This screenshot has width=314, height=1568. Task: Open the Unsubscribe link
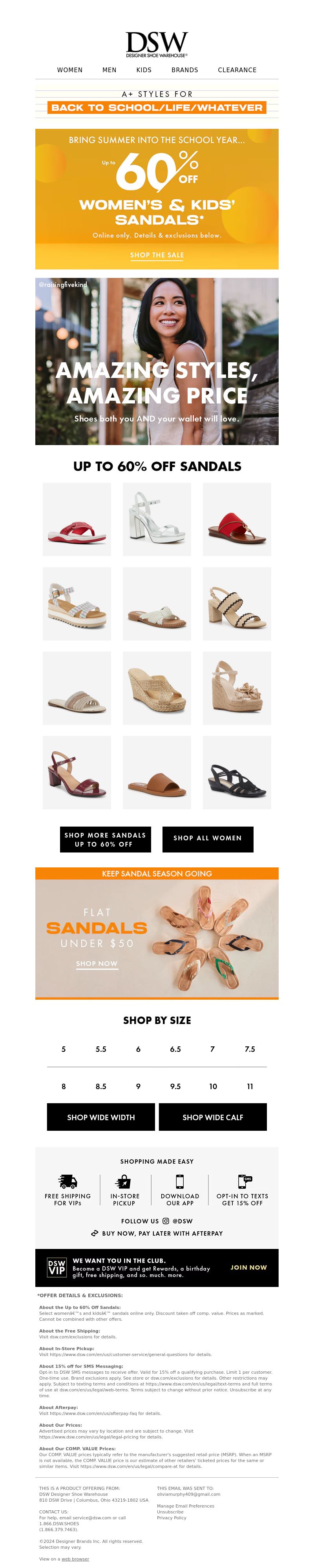point(170,1511)
